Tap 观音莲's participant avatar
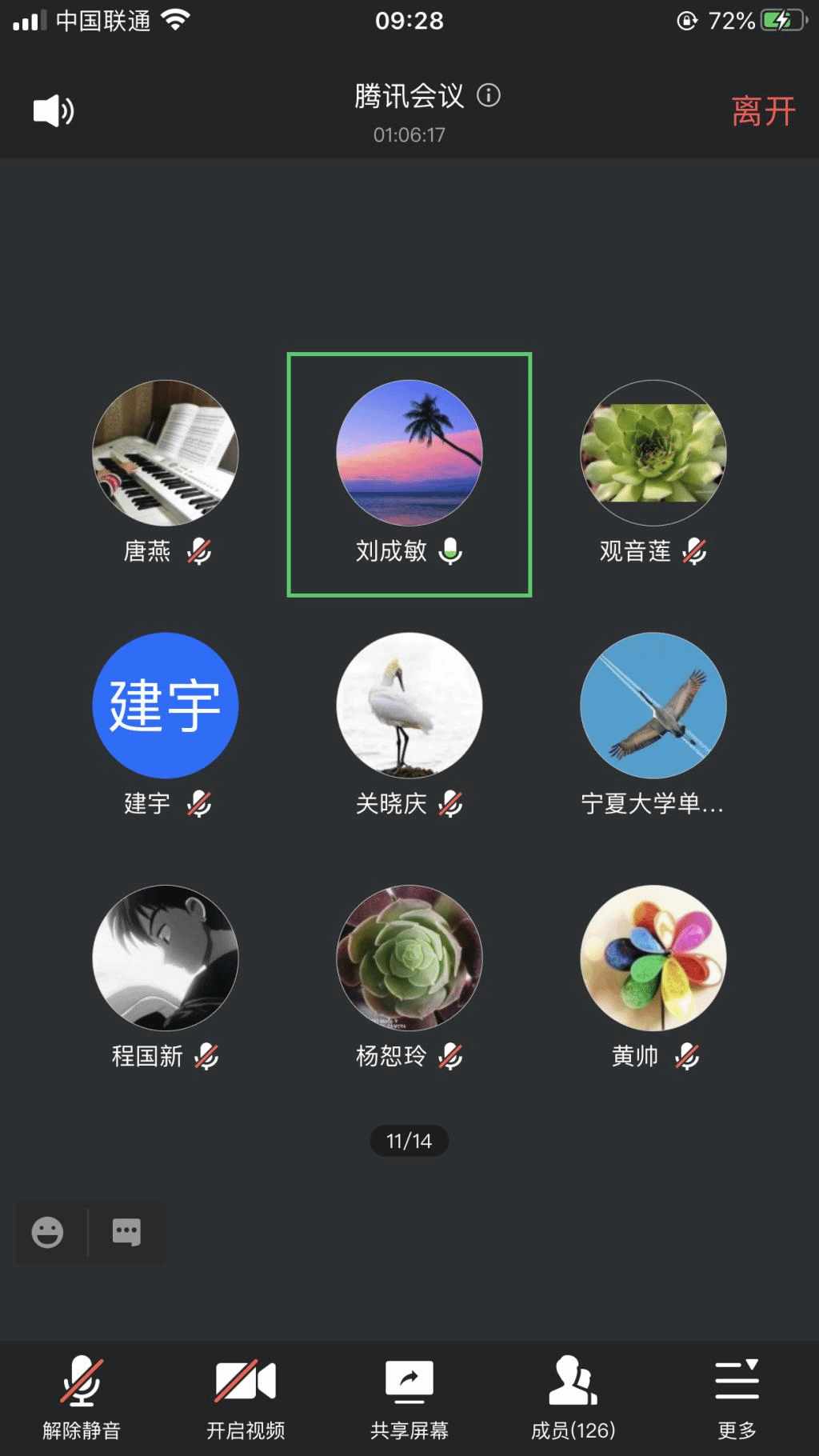The image size is (819, 1456). (x=653, y=453)
